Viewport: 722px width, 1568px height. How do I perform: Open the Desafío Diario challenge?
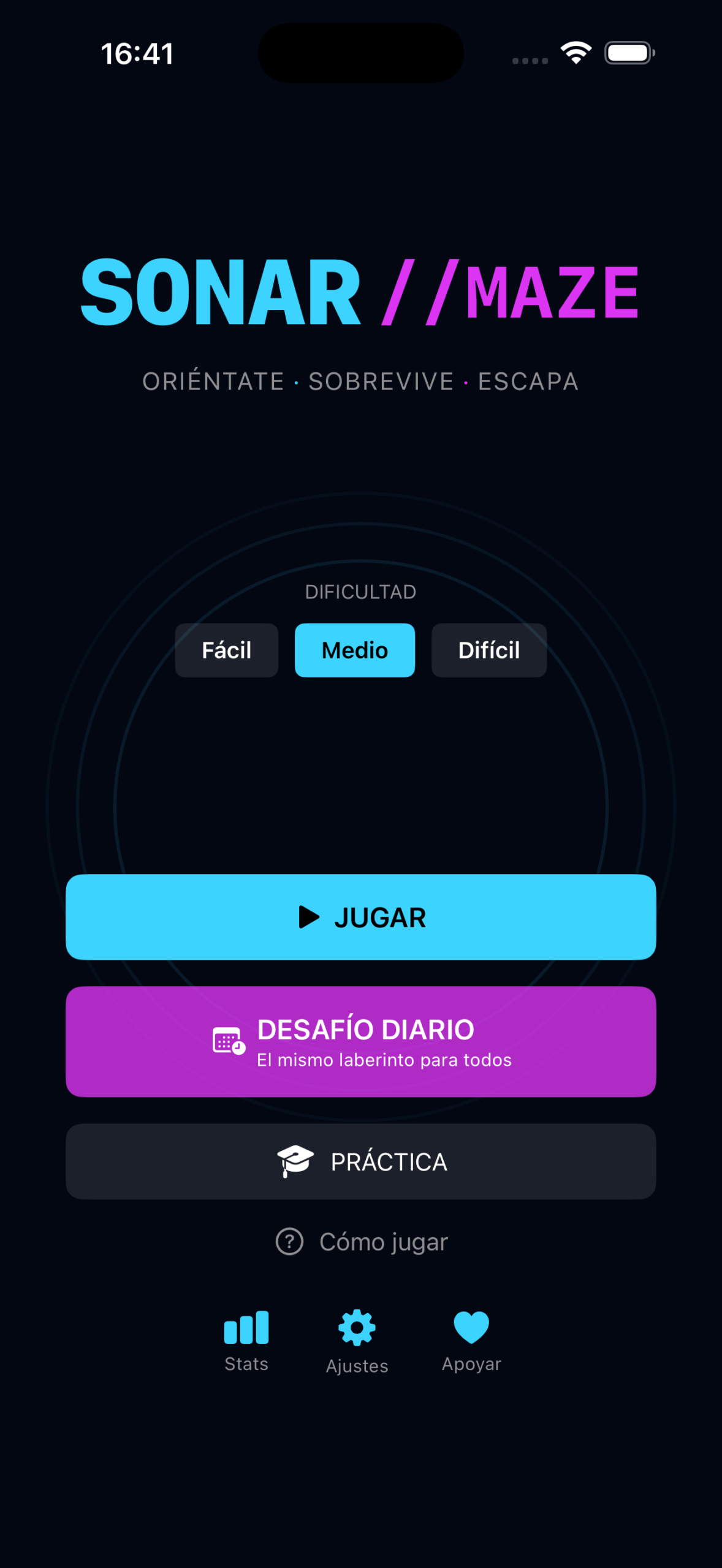[x=360, y=1041]
